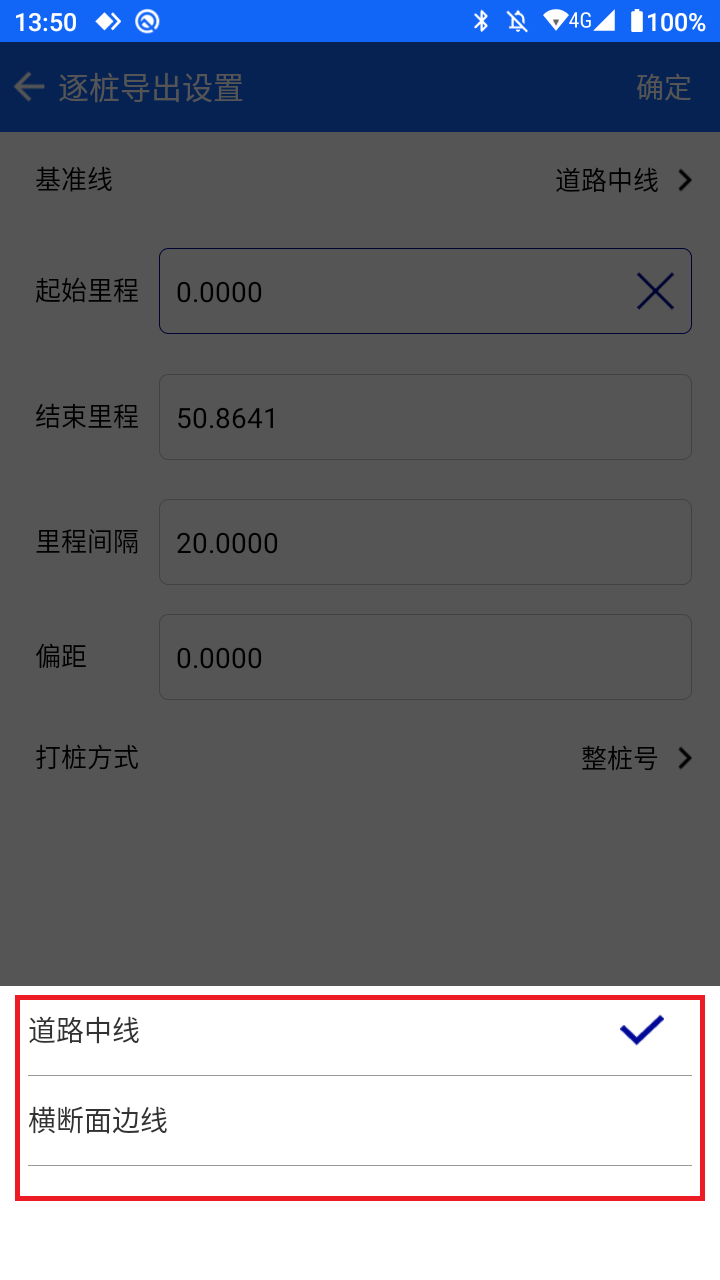
Task: Select the 道路中线 option
Action: tap(360, 1031)
